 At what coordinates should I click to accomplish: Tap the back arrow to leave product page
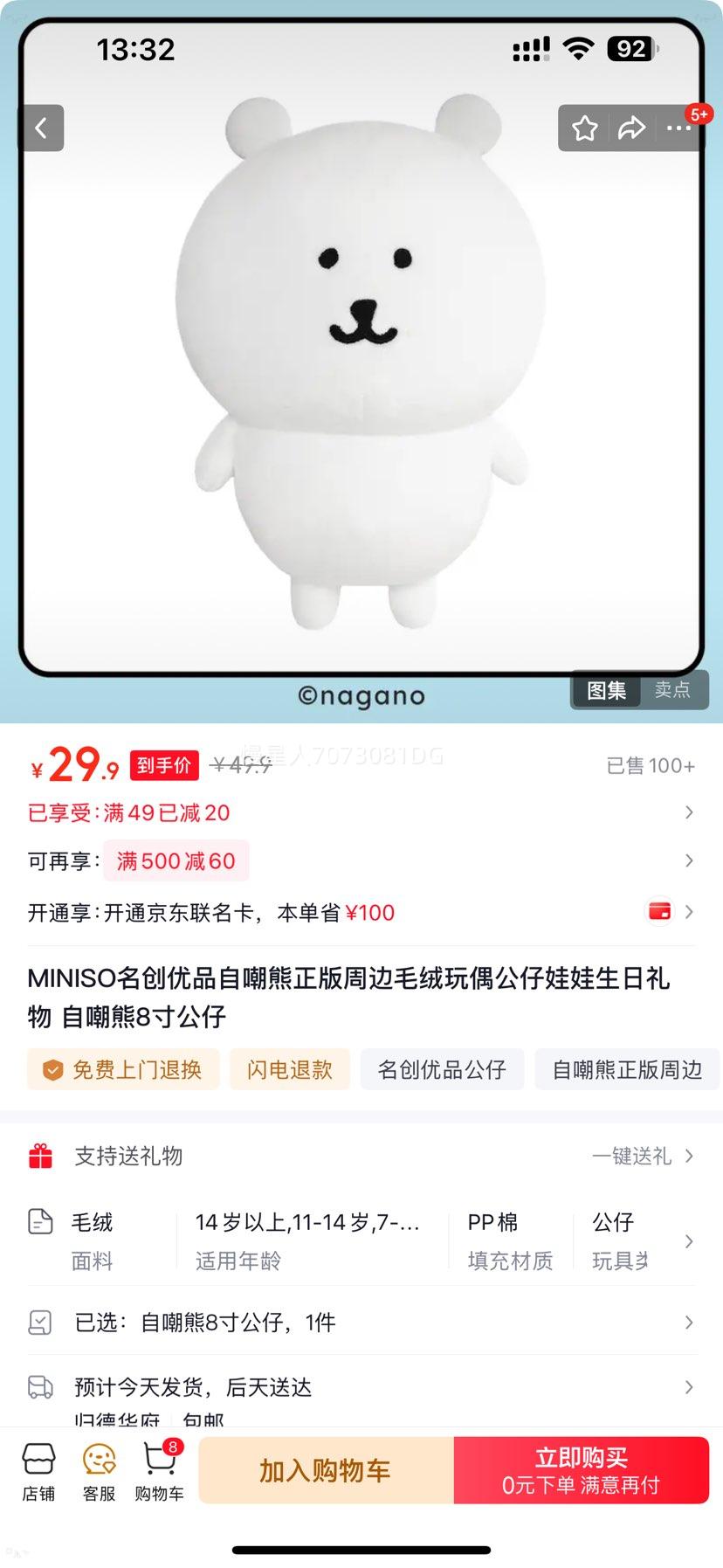click(x=41, y=128)
